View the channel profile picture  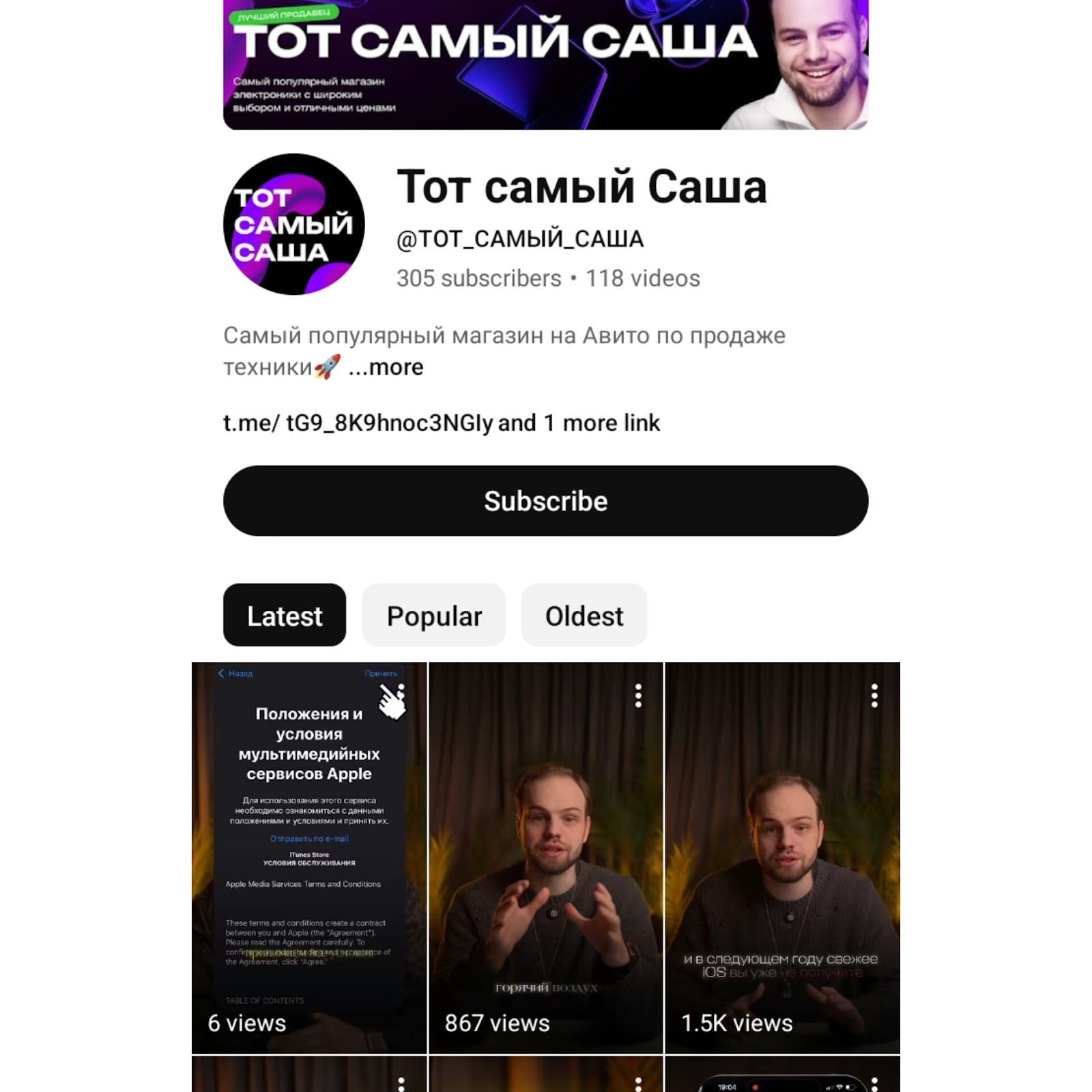(294, 225)
